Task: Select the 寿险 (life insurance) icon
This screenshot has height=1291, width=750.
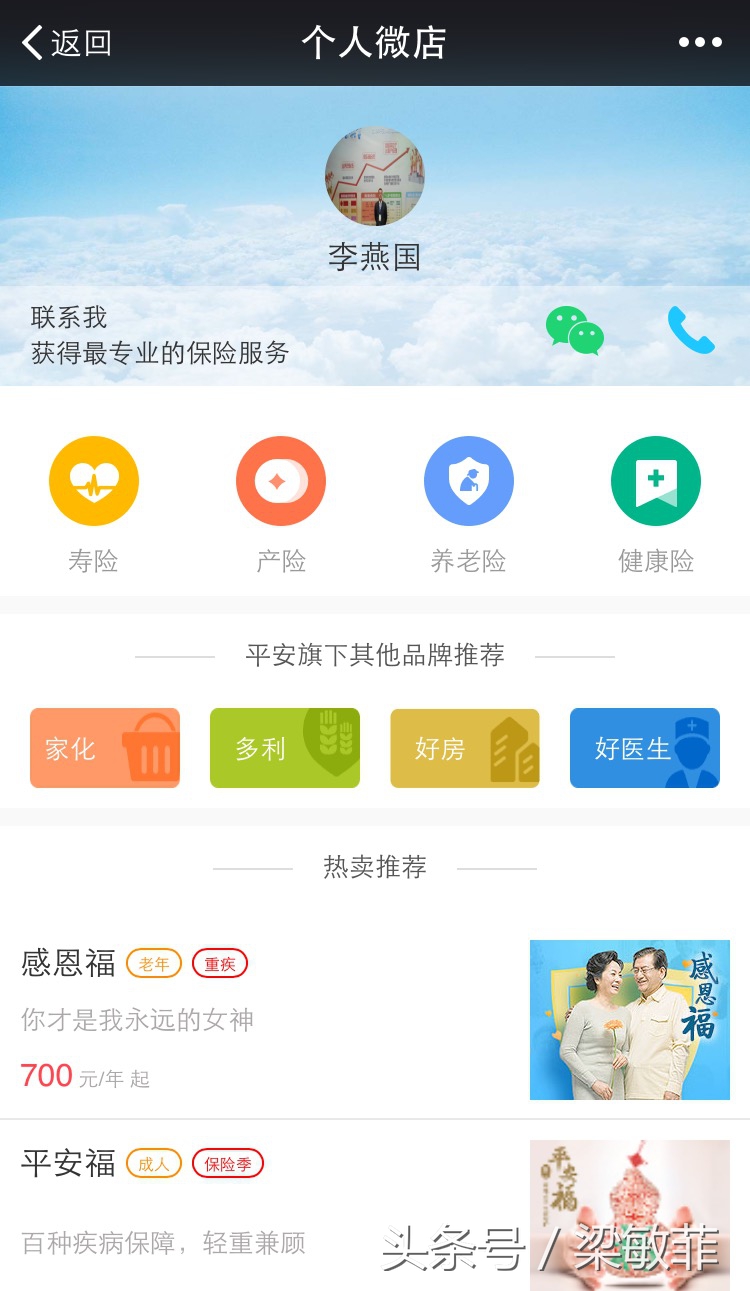Action: pos(94,480)
